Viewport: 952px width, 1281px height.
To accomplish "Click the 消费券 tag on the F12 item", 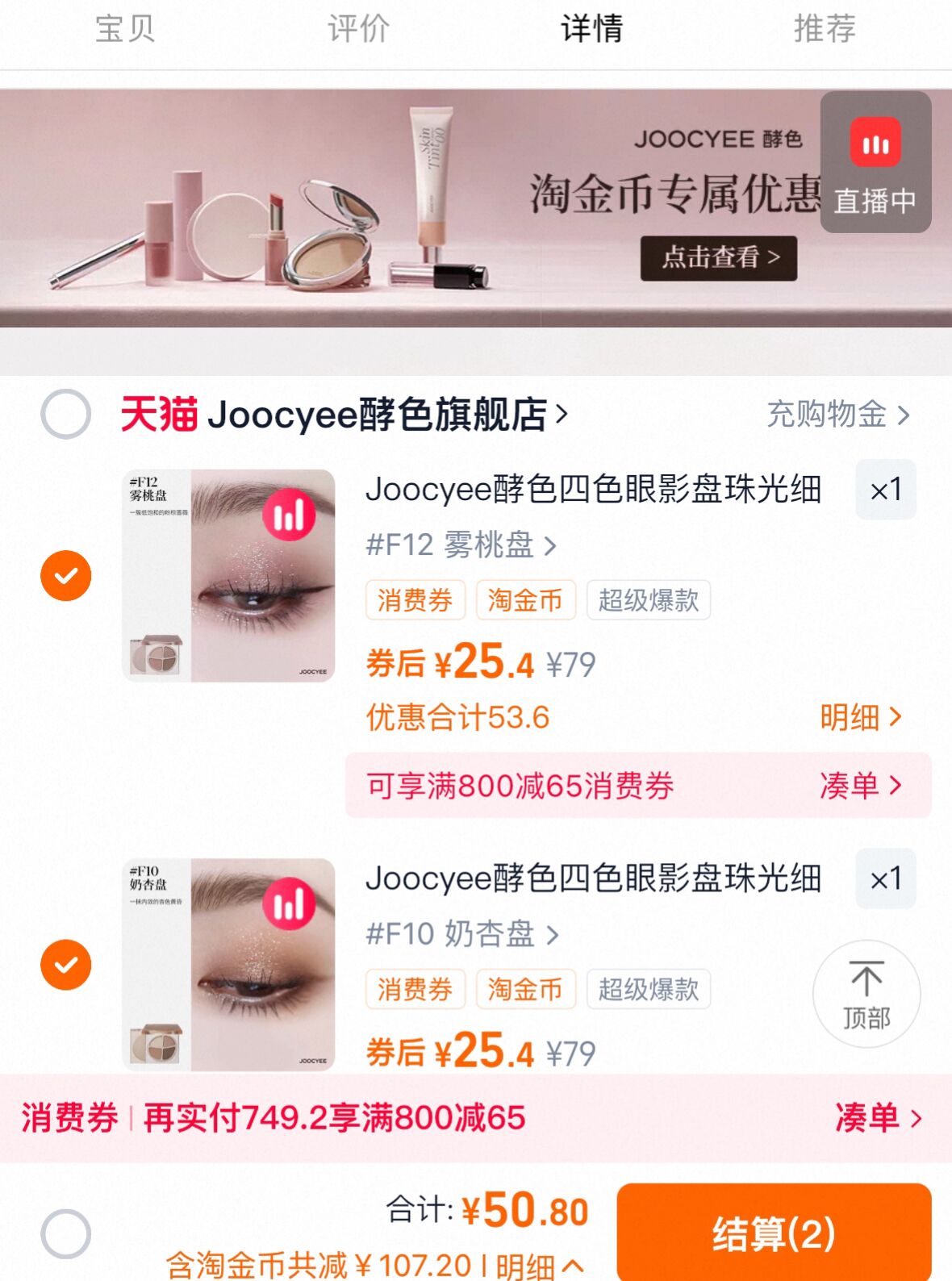I will [x=415, y=599].
